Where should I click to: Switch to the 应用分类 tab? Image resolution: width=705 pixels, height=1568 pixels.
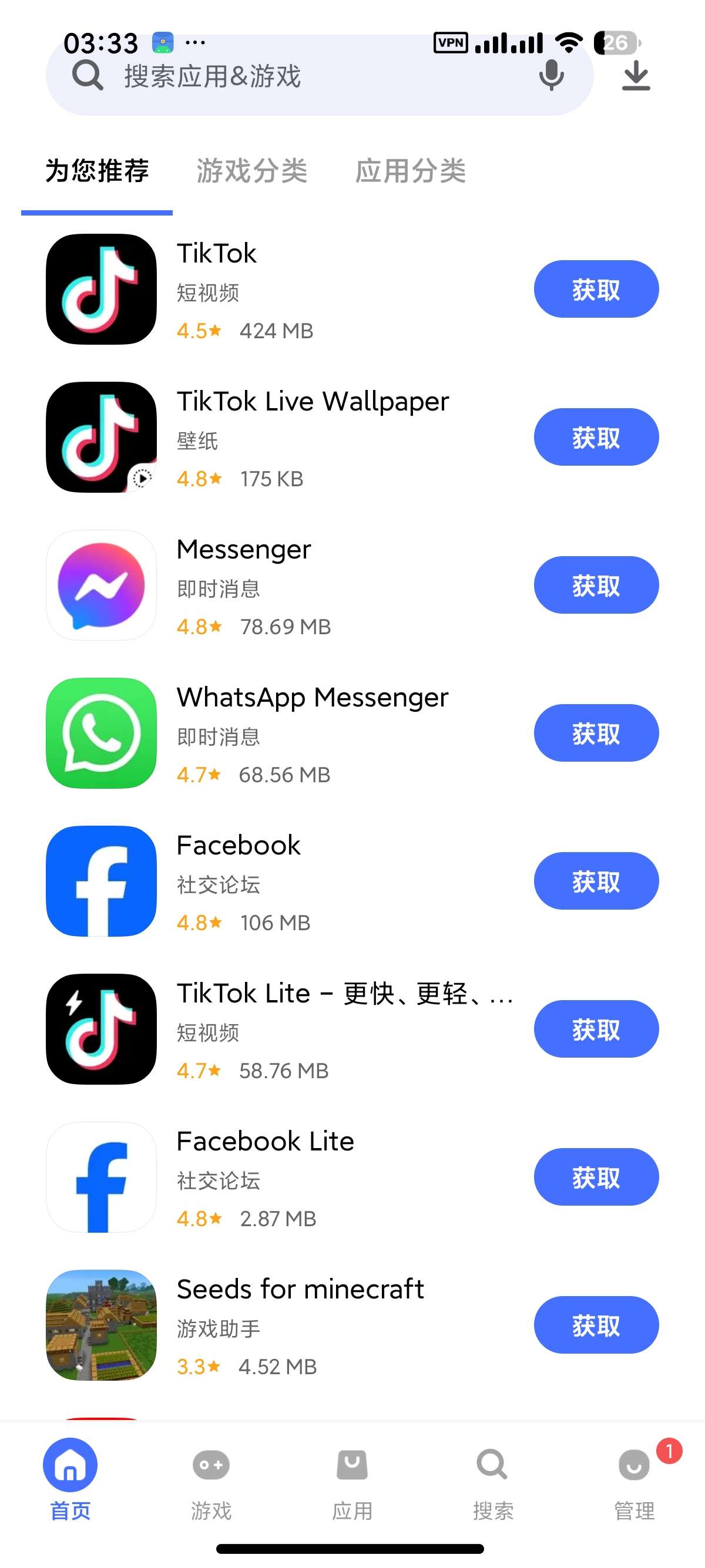pos(410,171)
